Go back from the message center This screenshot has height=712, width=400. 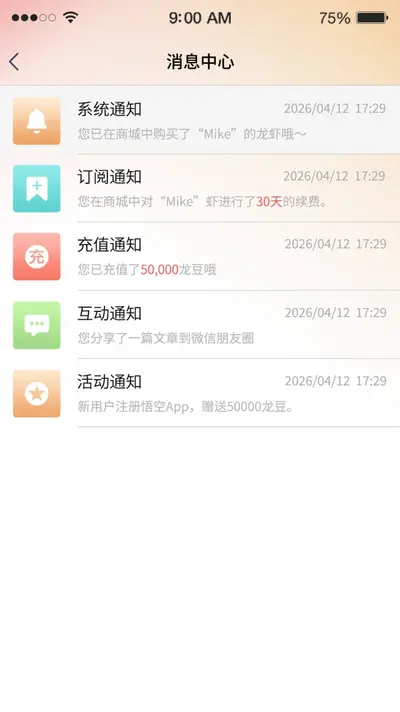[14, 62]
